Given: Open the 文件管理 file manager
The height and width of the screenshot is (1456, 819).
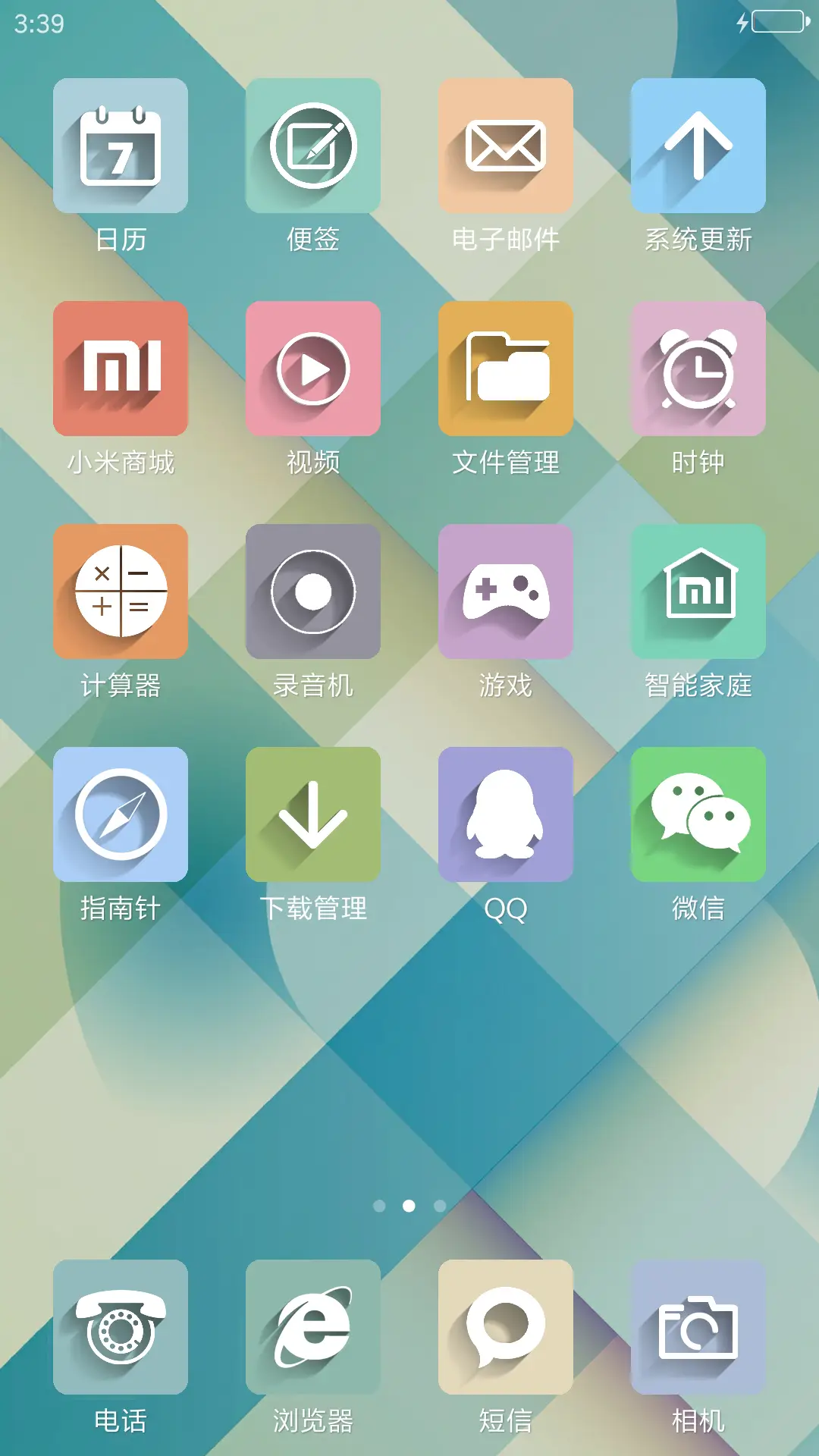Looking at the screenshot, I should (x=505, y=368).
